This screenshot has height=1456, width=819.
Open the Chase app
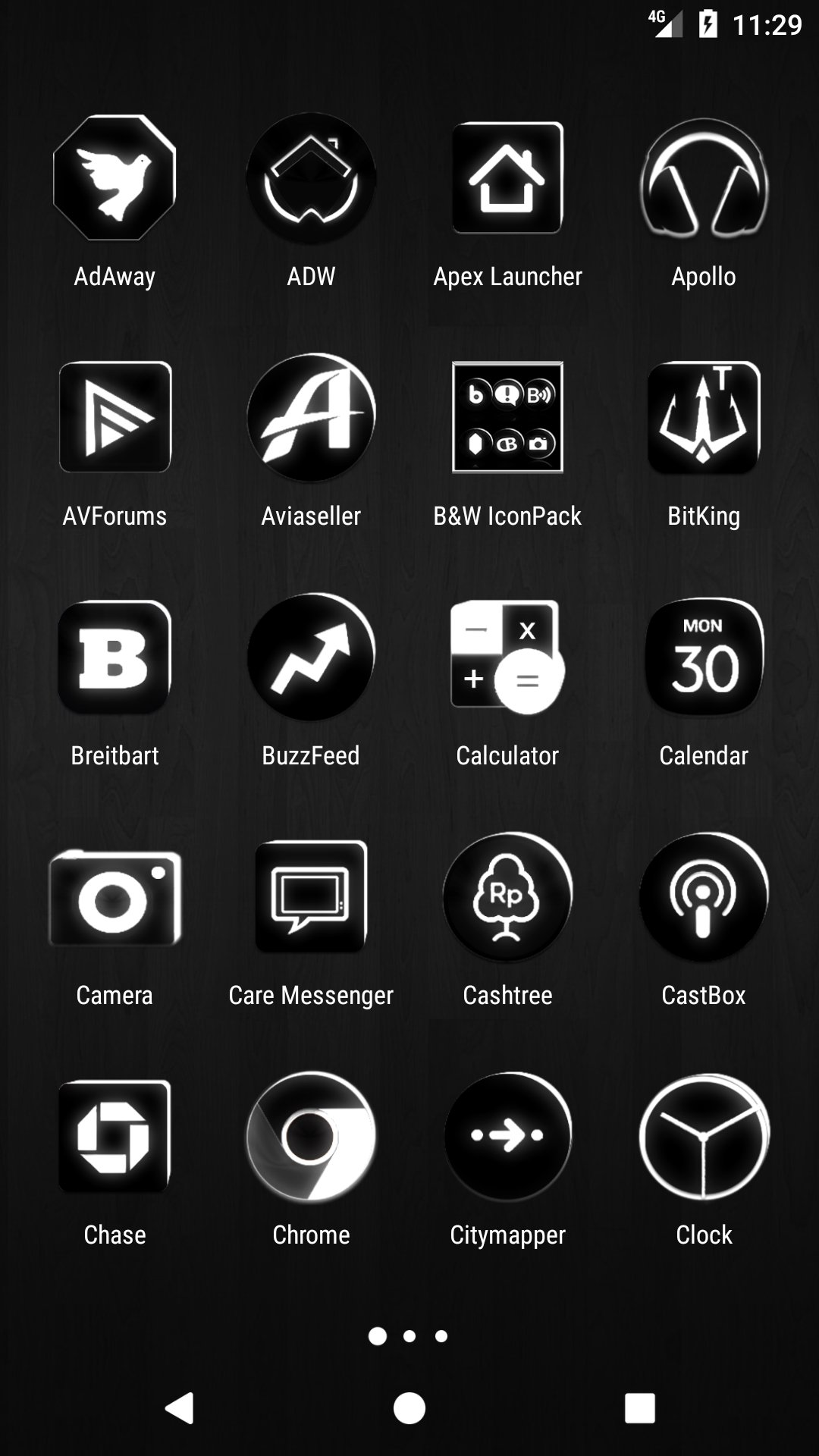(115, 1136)
